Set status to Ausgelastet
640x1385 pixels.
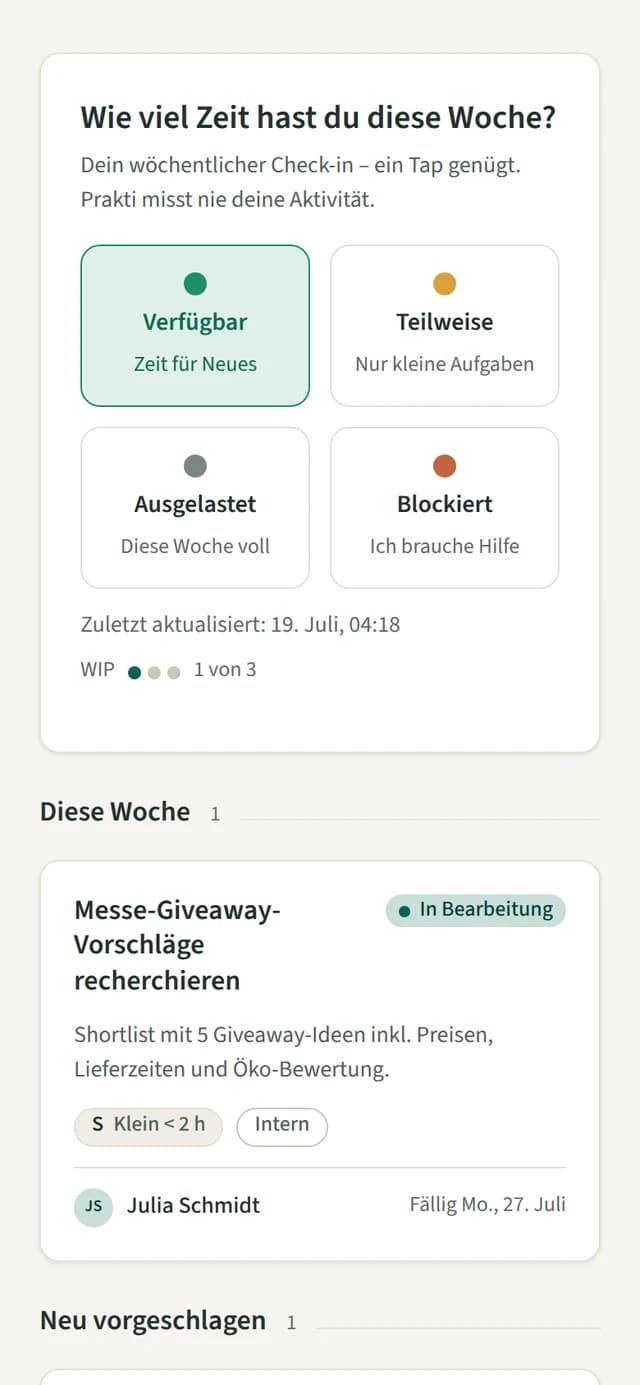(195, 508)
